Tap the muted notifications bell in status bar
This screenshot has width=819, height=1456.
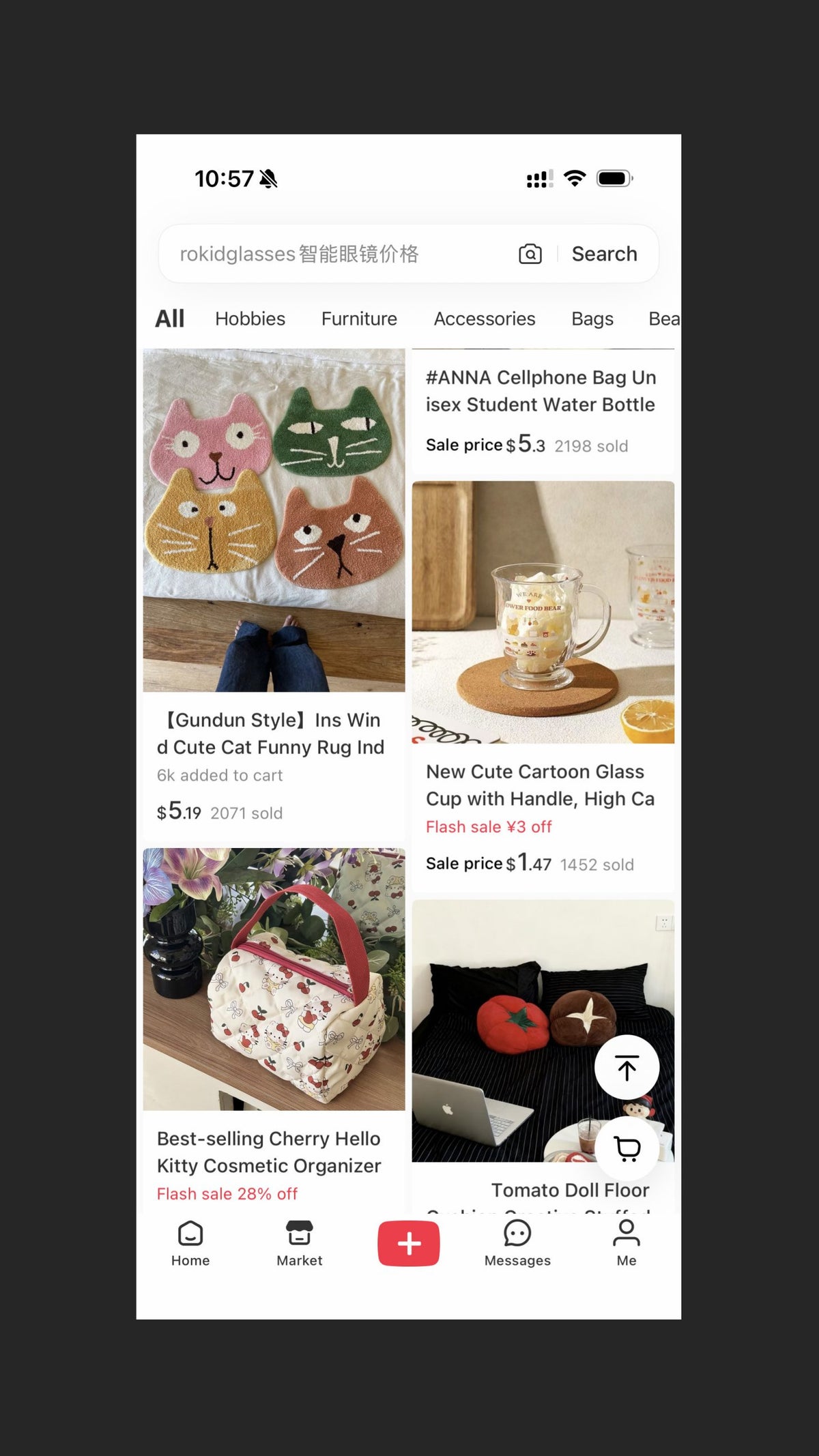click(268, 178)
